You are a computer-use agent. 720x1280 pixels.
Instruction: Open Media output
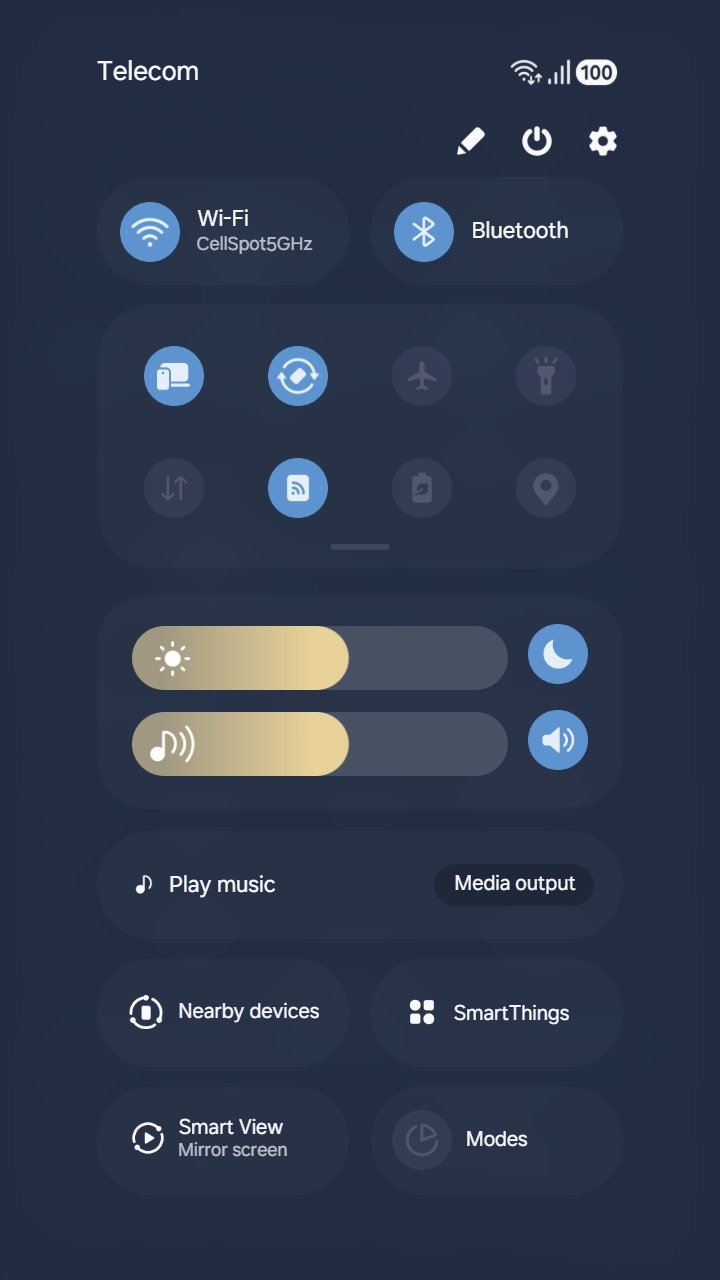click(514, 884)
